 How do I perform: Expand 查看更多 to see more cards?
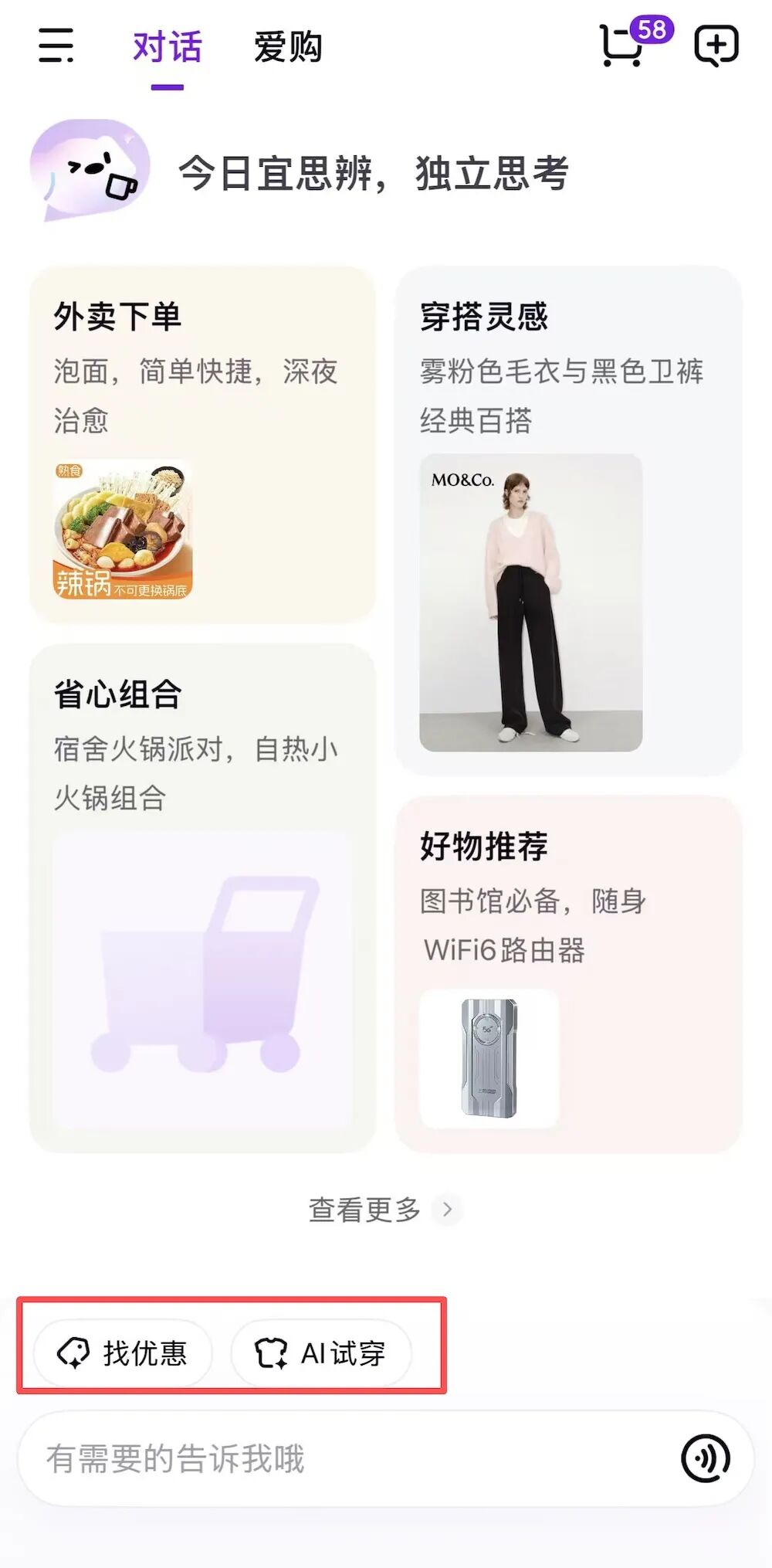(x=364, y=1209)
